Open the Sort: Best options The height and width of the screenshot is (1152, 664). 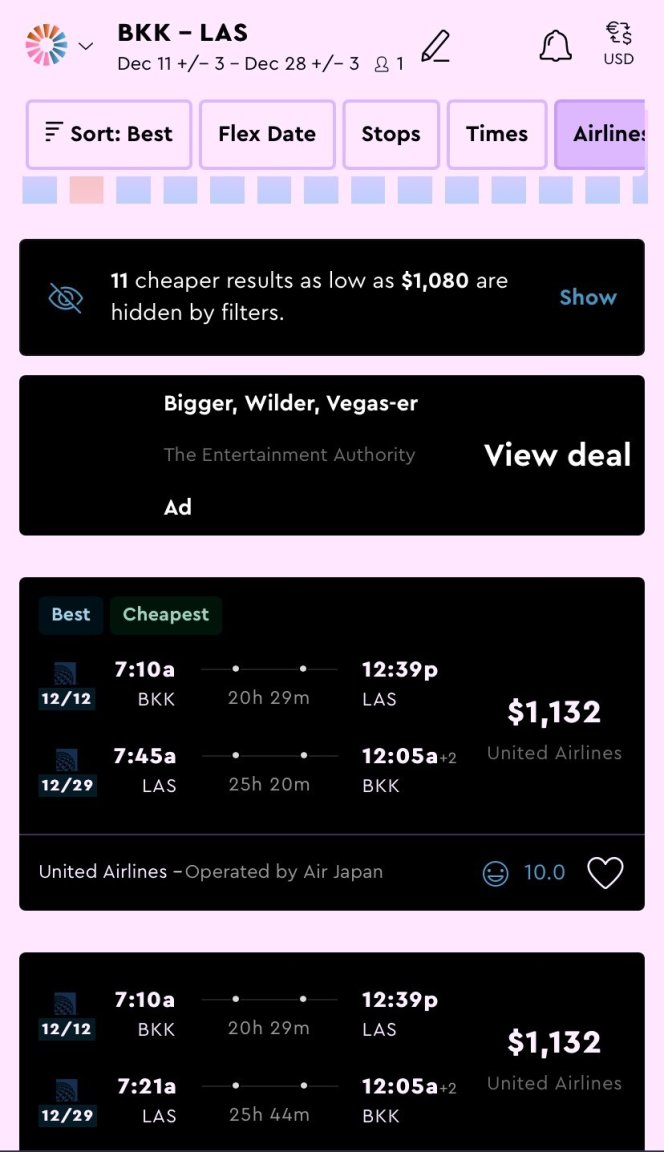click(x=109, y=134)
